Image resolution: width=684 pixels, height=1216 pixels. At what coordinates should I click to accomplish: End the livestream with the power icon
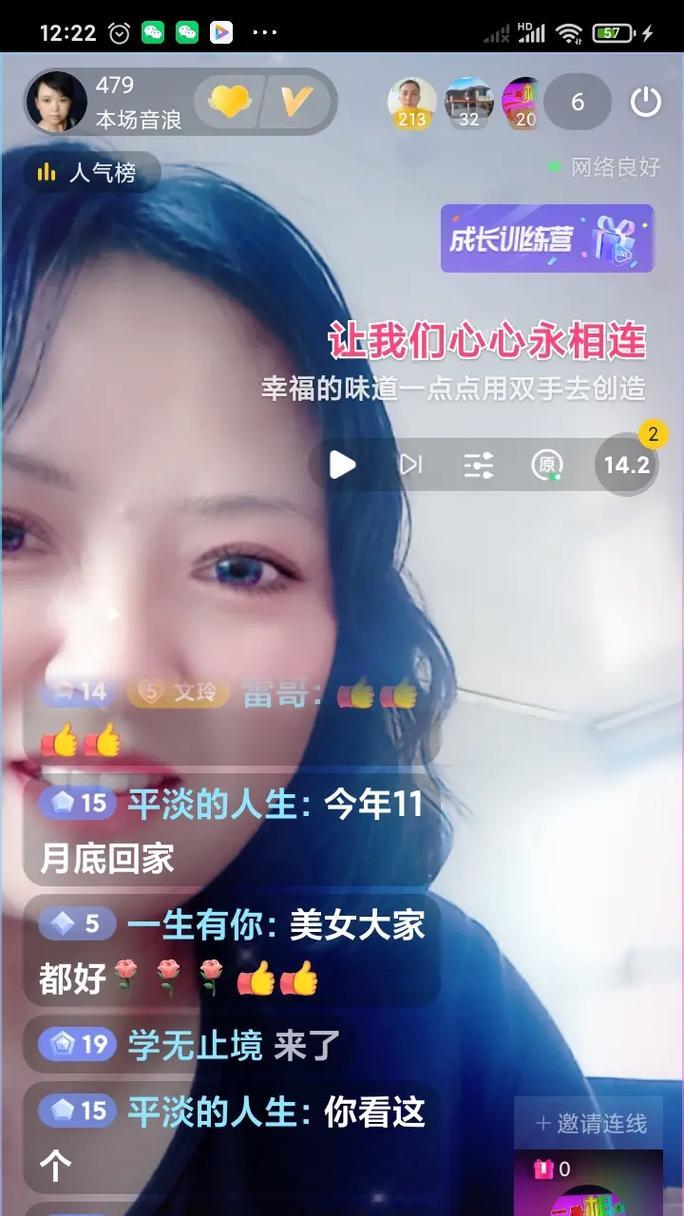point(646,102)
